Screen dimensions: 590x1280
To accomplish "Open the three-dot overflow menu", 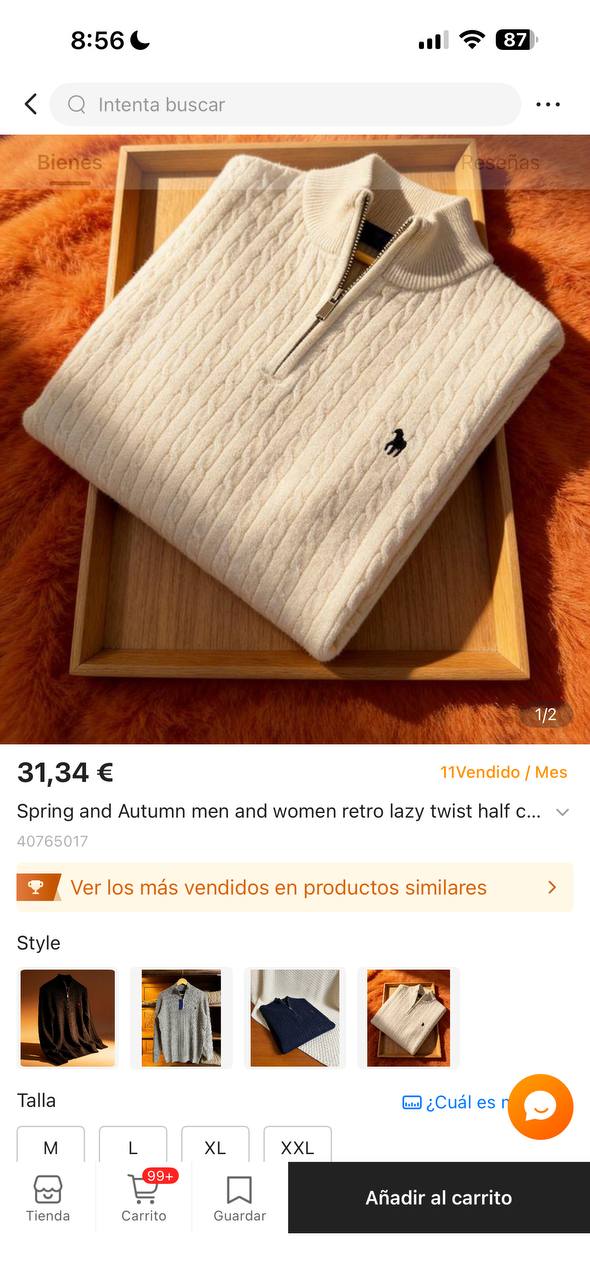I will pyautogui.click(x=548, y=104).
